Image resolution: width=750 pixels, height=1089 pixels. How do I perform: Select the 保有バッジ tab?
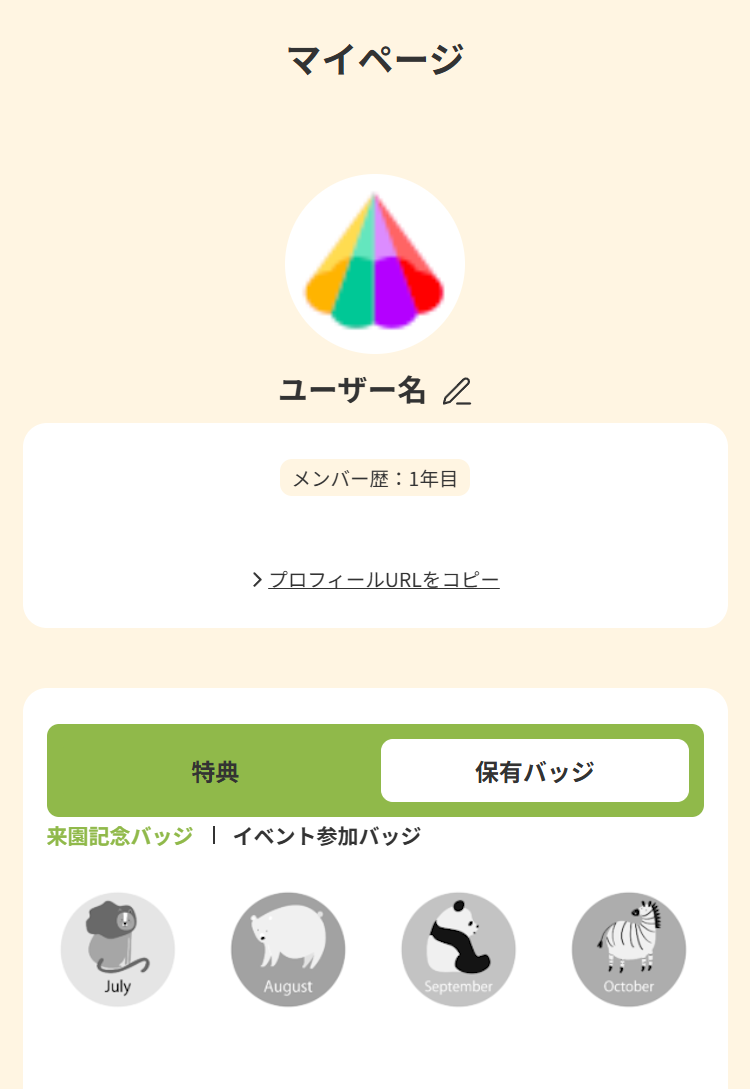[x=534, y=771]
